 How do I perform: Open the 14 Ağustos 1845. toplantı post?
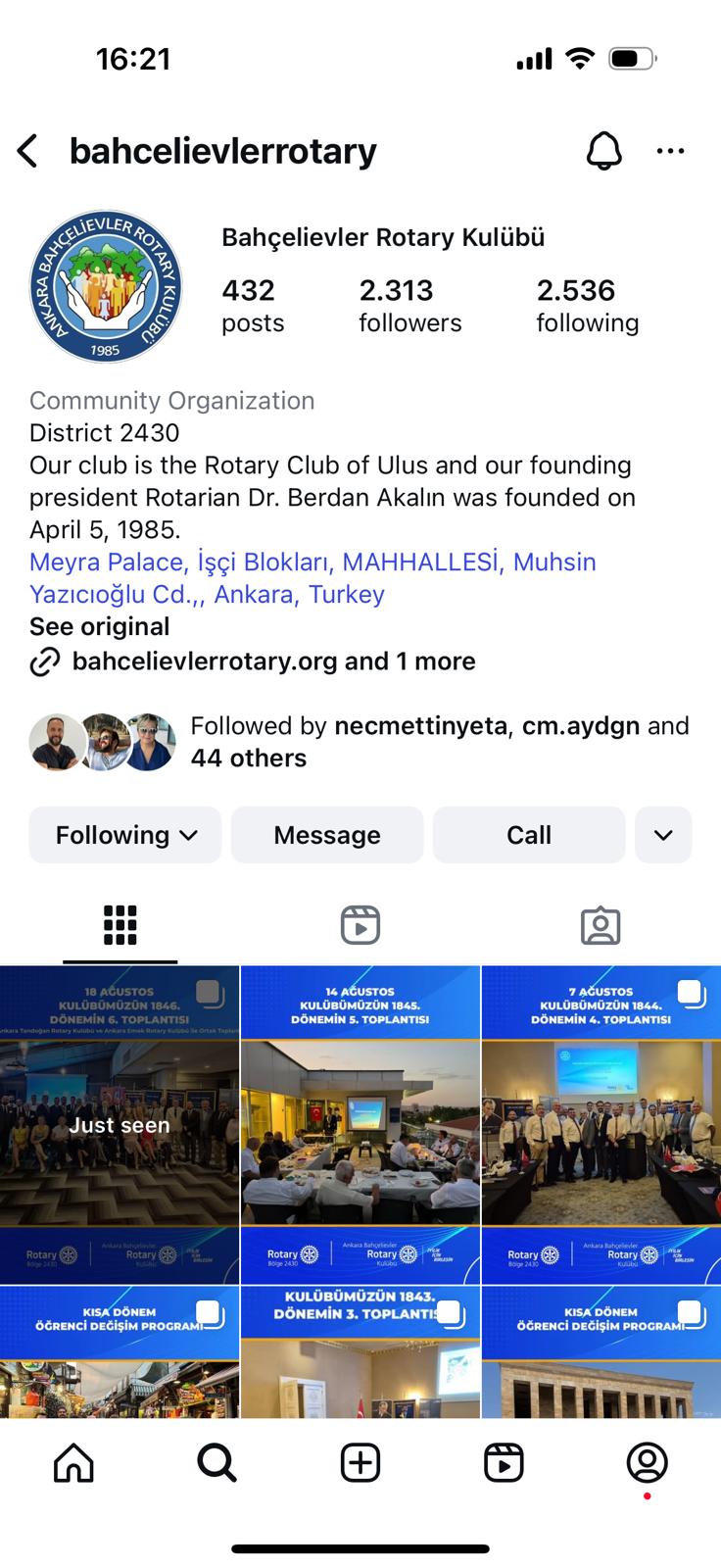click(360, 1125)
